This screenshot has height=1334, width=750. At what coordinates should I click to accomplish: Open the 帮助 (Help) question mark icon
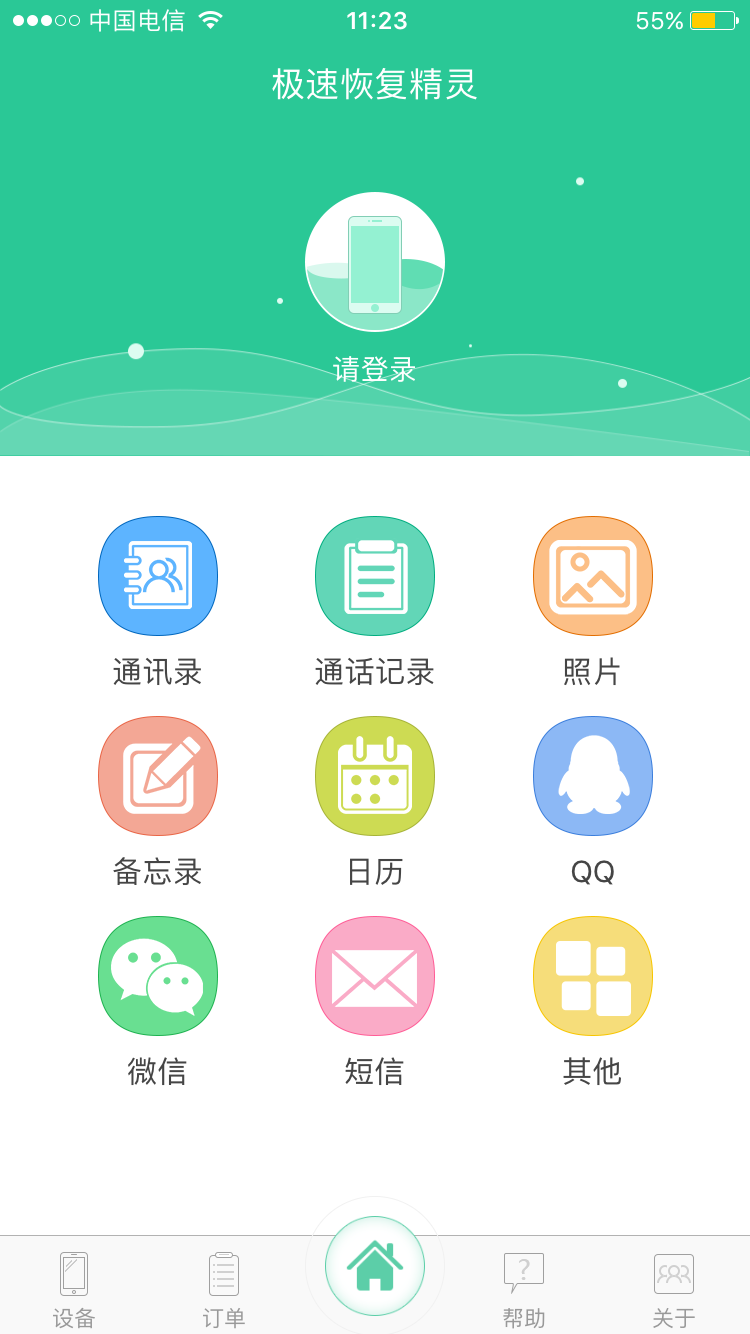[524, 1272]
